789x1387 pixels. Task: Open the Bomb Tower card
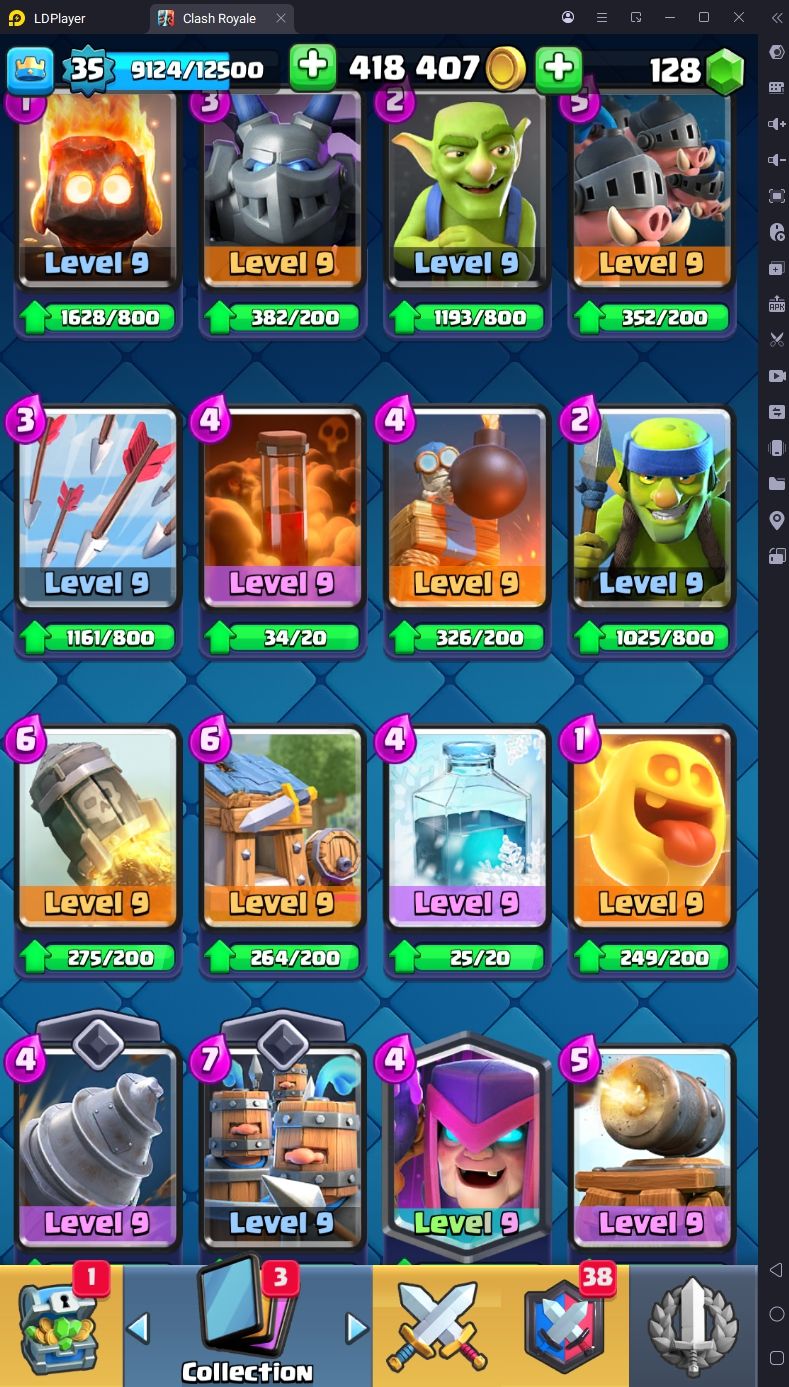467,509
